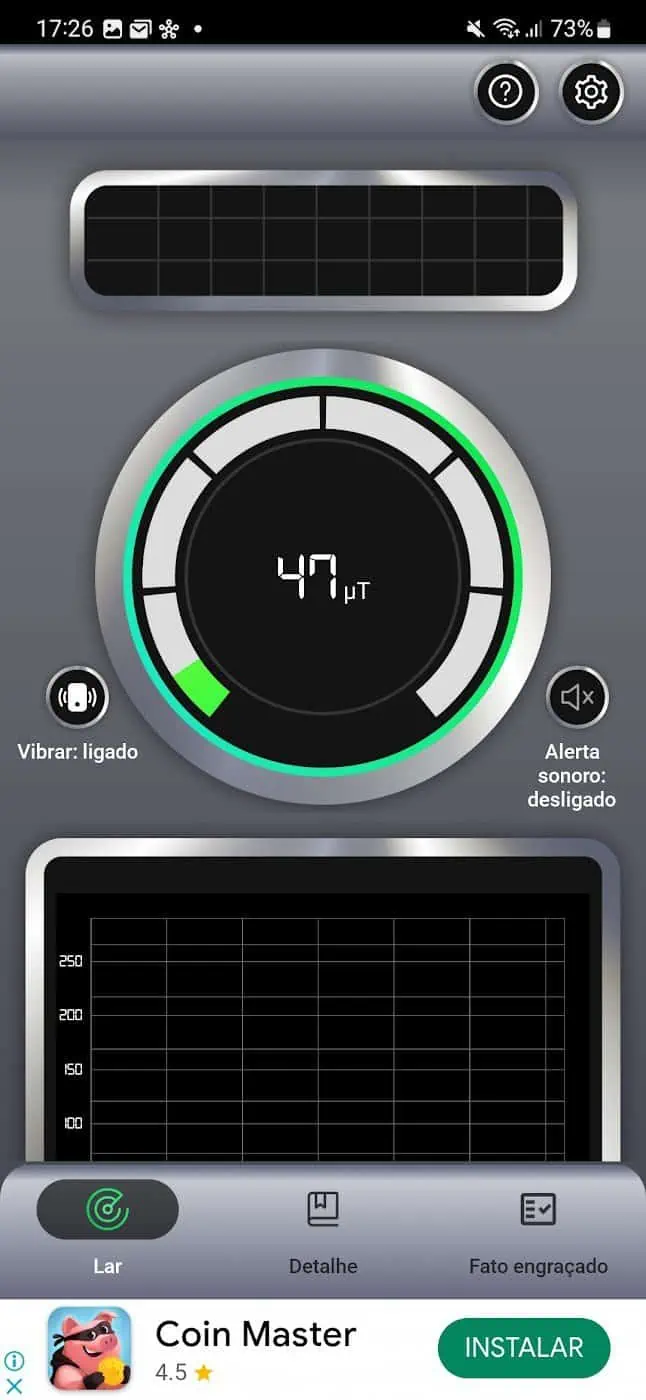The width and height of the screenshot is (646, 1400).
Task: Open the help question mark icon
Action: (x=506, y=93)
